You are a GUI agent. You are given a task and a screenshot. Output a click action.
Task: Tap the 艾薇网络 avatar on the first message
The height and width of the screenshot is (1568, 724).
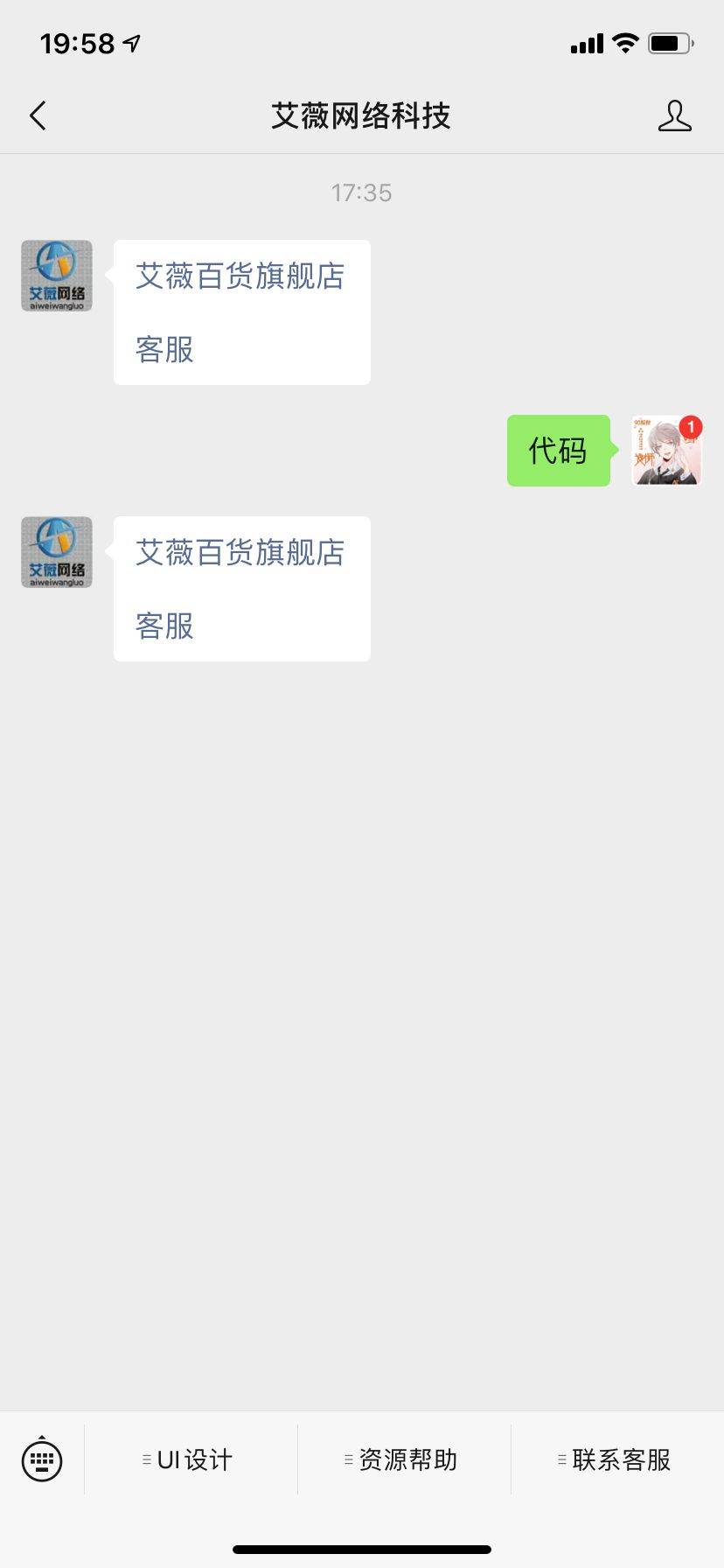[x=57, y=276]
